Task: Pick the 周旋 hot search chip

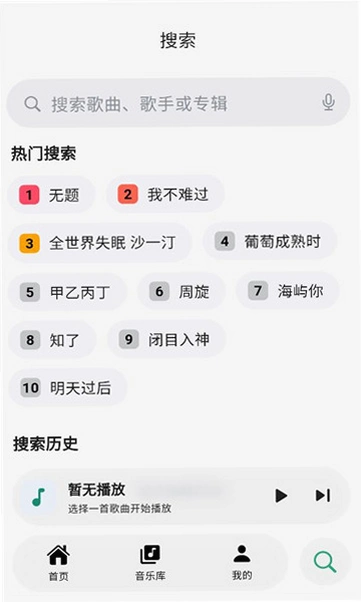Action: click(181, 291)
